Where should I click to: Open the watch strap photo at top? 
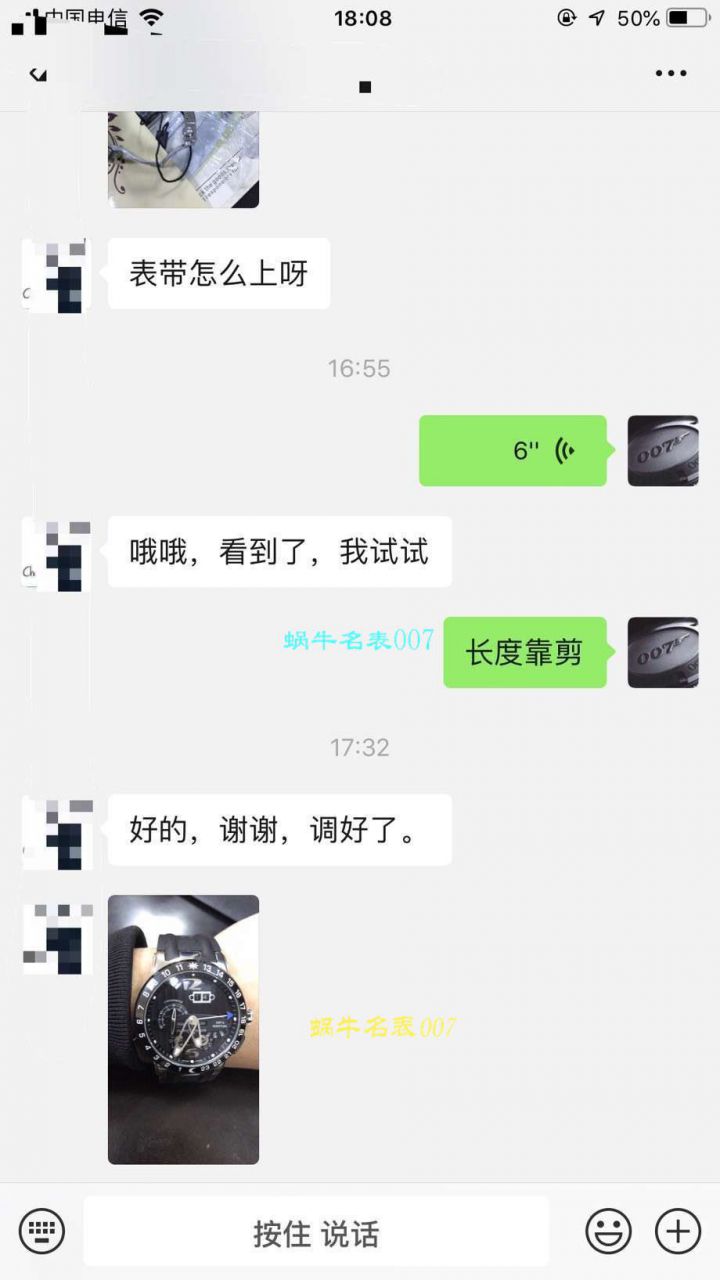click(183, 160)
